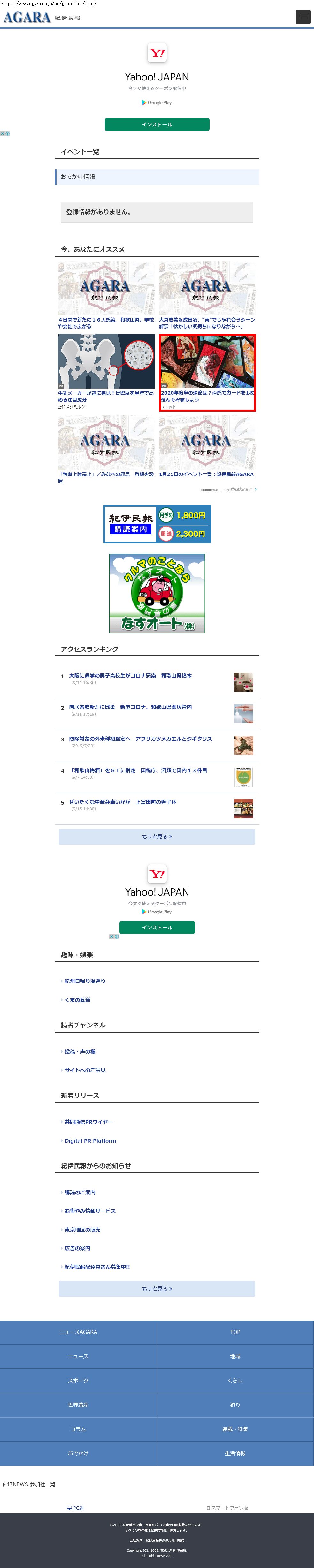Viewport: 314px width, 1568px height.
Task: Open ranking item 4 about 和歌山梅酒 GI指定
Action: point(138,771)
